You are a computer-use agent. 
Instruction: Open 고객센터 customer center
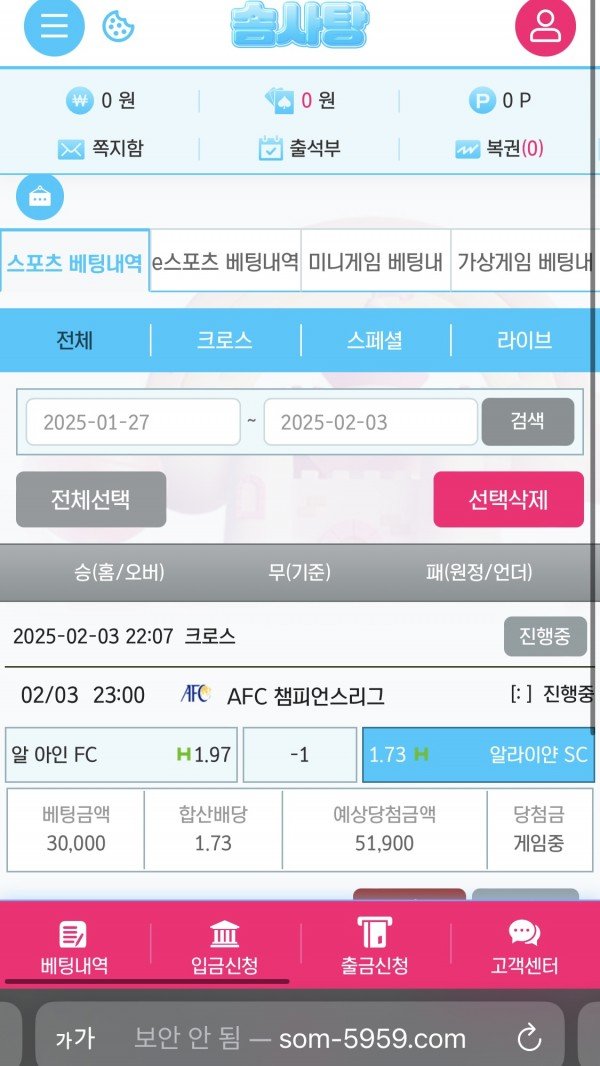(x=525, y=948)
